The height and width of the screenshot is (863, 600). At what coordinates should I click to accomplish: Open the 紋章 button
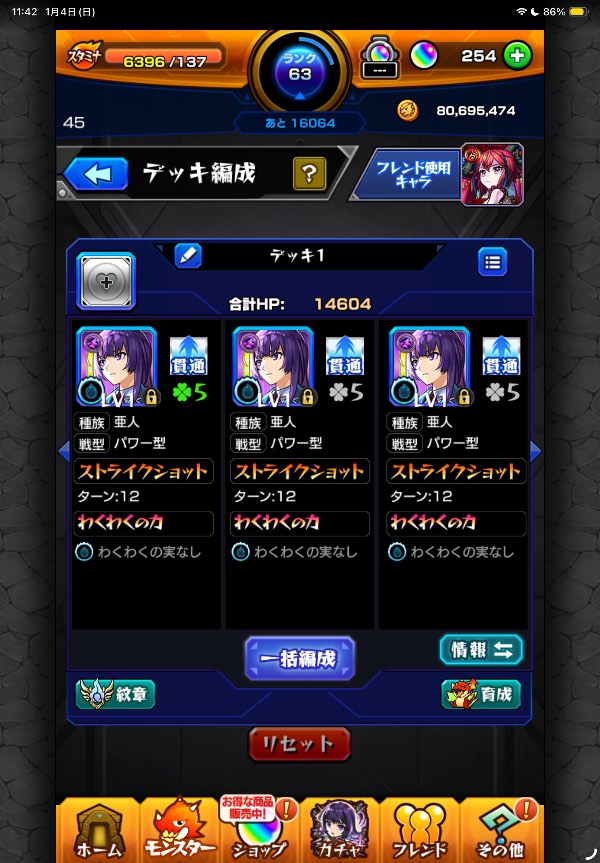[x=115, y=694]
